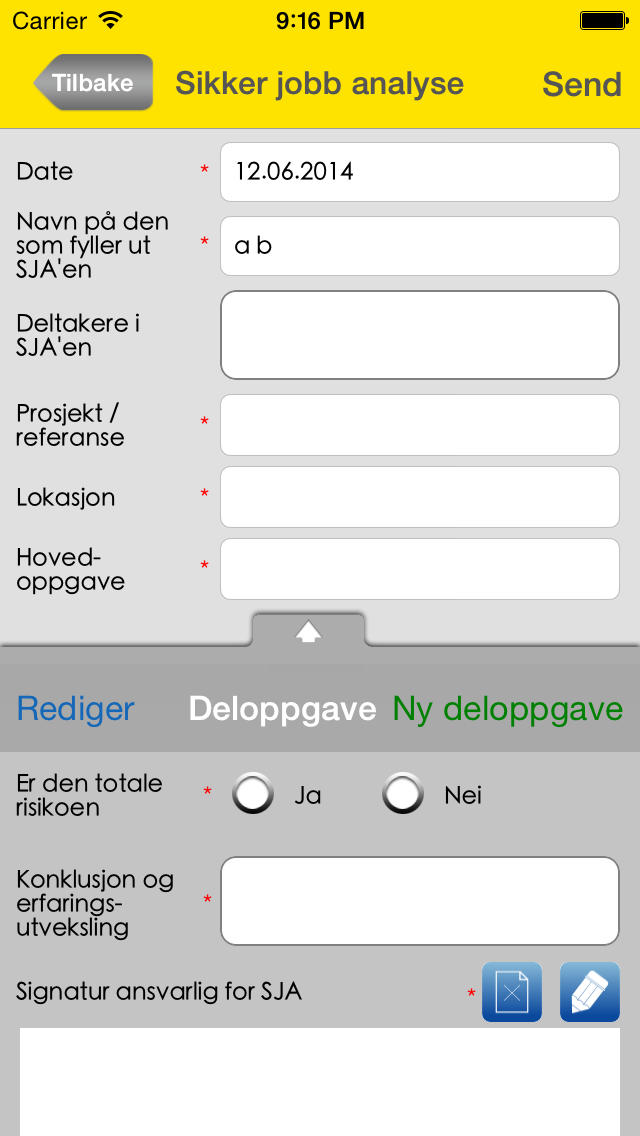This screenshot has height=1136, width=640.
Task: Open the Date field
Action: pos(420,172)
